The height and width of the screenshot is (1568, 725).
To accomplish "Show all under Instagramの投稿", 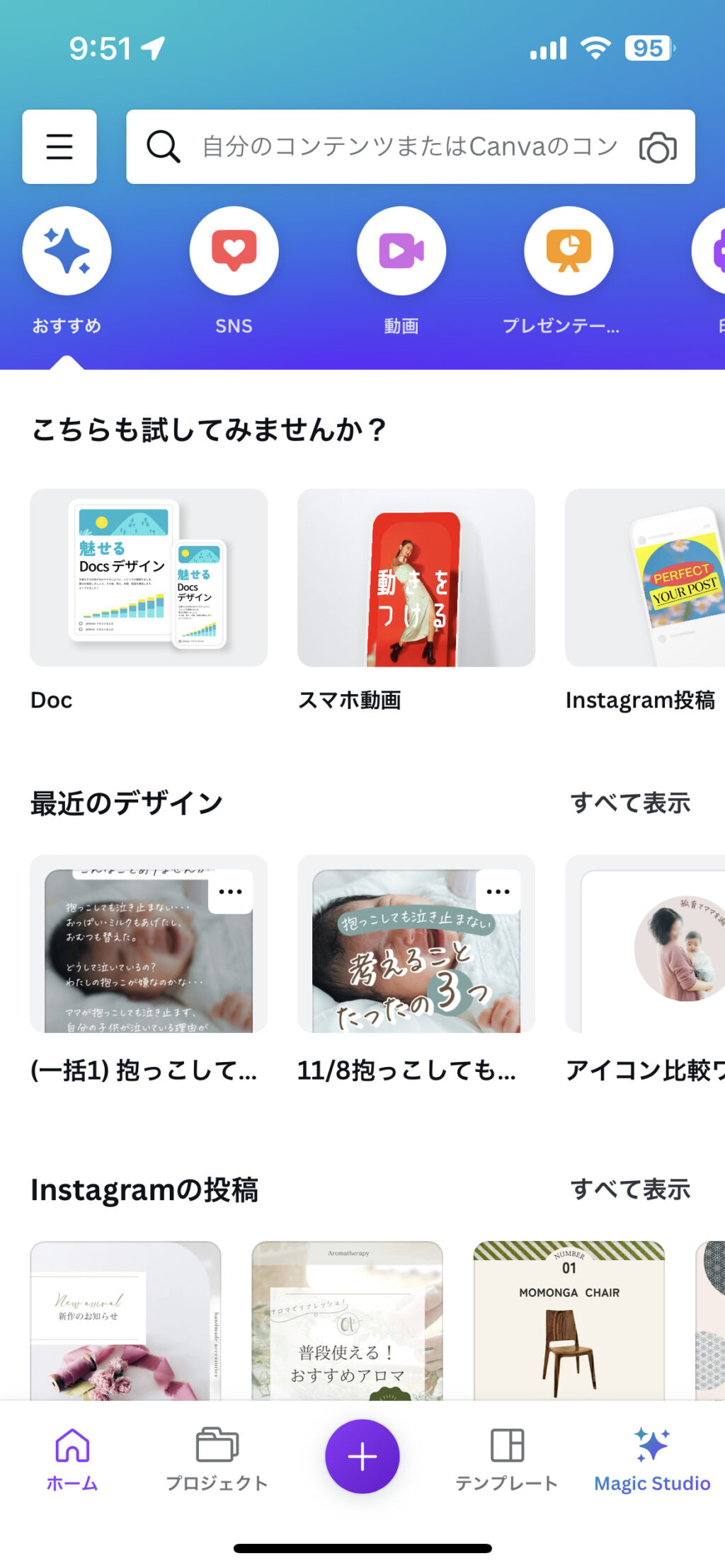I will click(x=630, y=1189).
